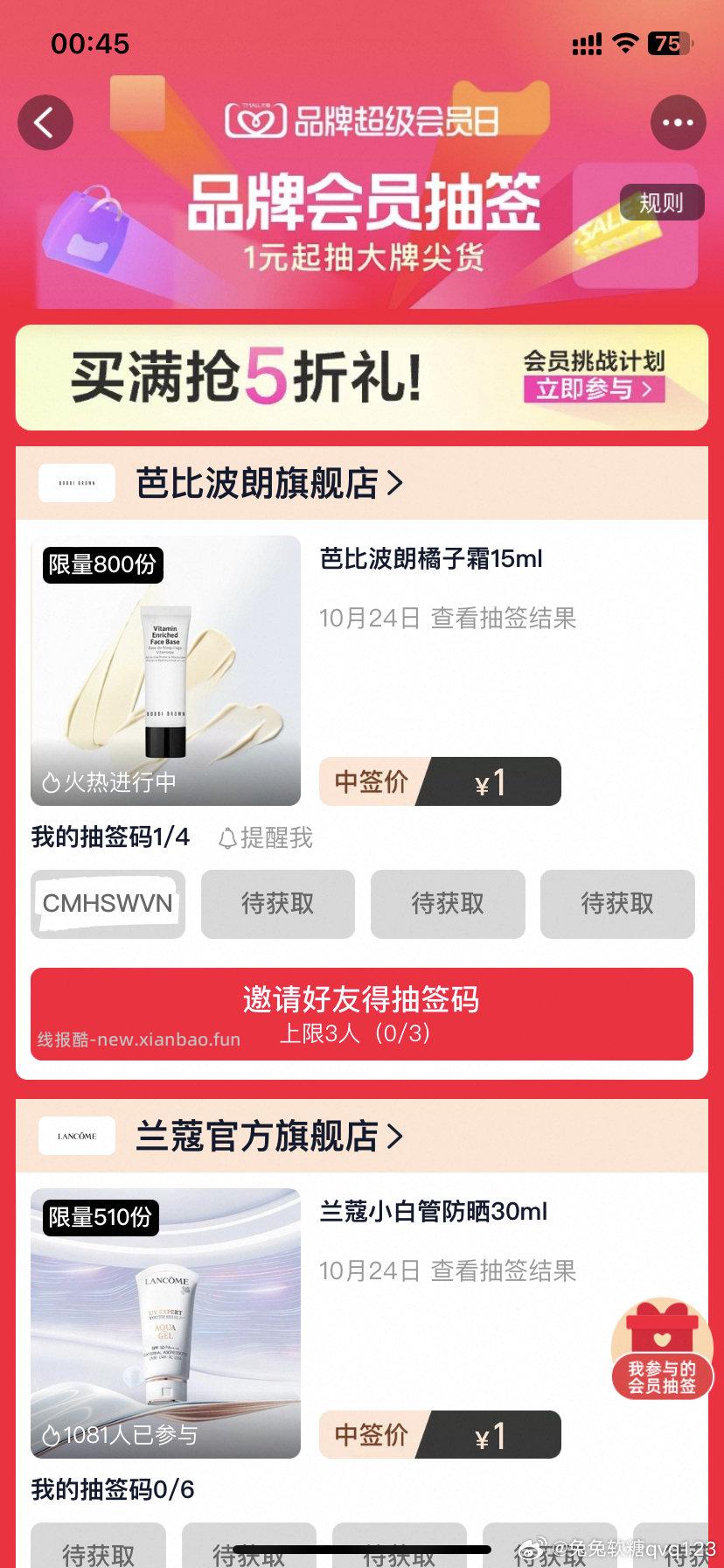Expand 查看抽签结果 for 芭比波朗橘子霜
The width and height of the screenshot is (724, 1568).
pos(502,619)
